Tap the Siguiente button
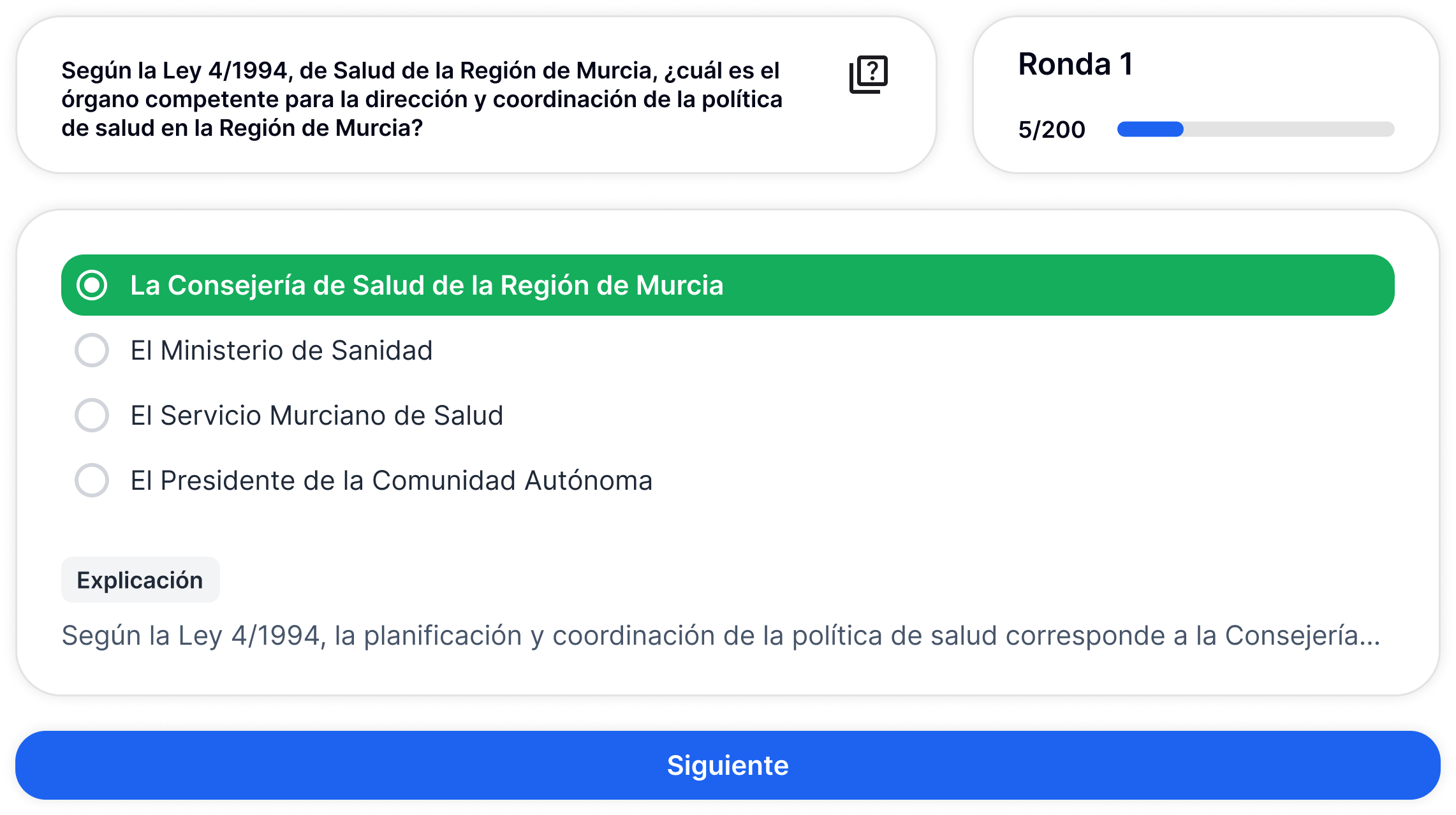Viewport: 1456px width, 815px height. [x=728, y=765]
